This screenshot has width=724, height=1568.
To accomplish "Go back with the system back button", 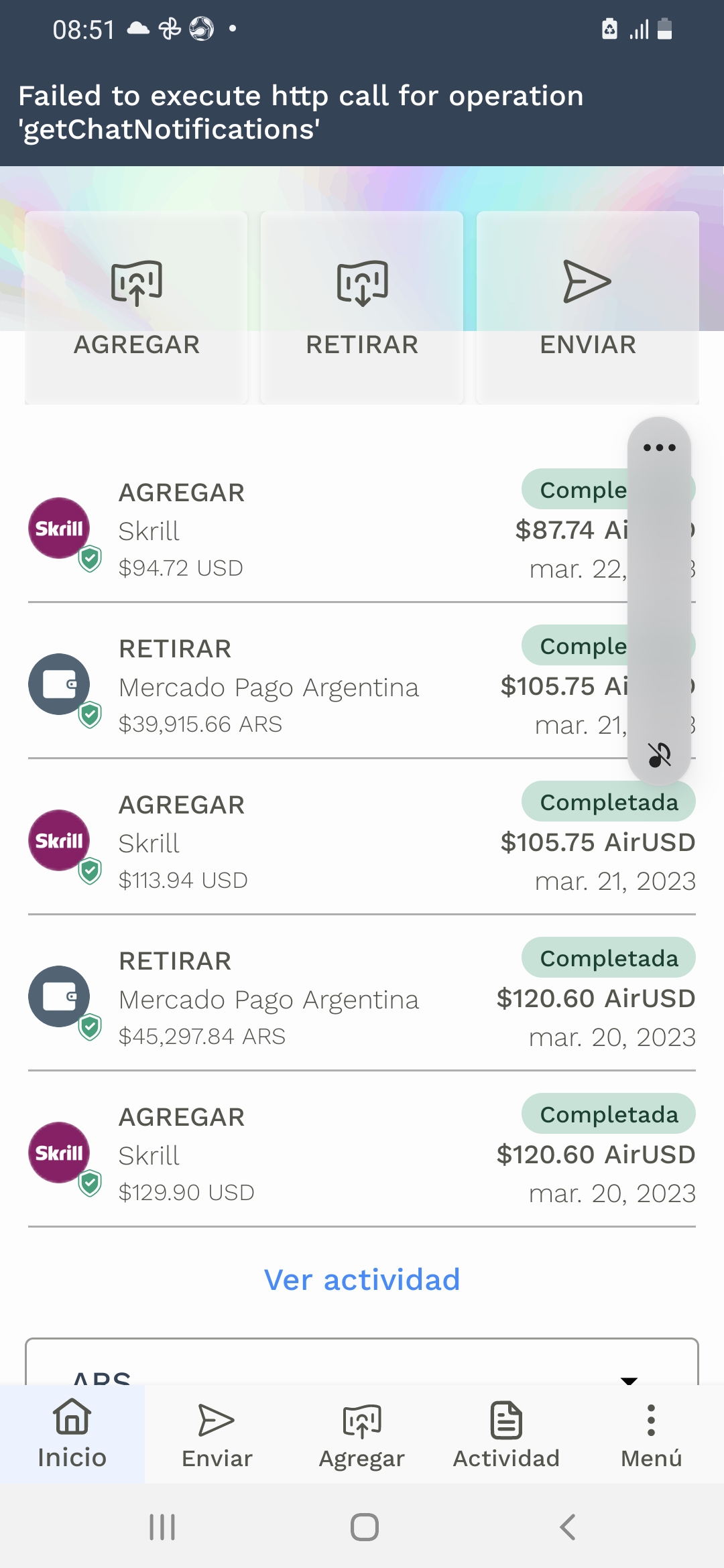I will point(567,1527).
